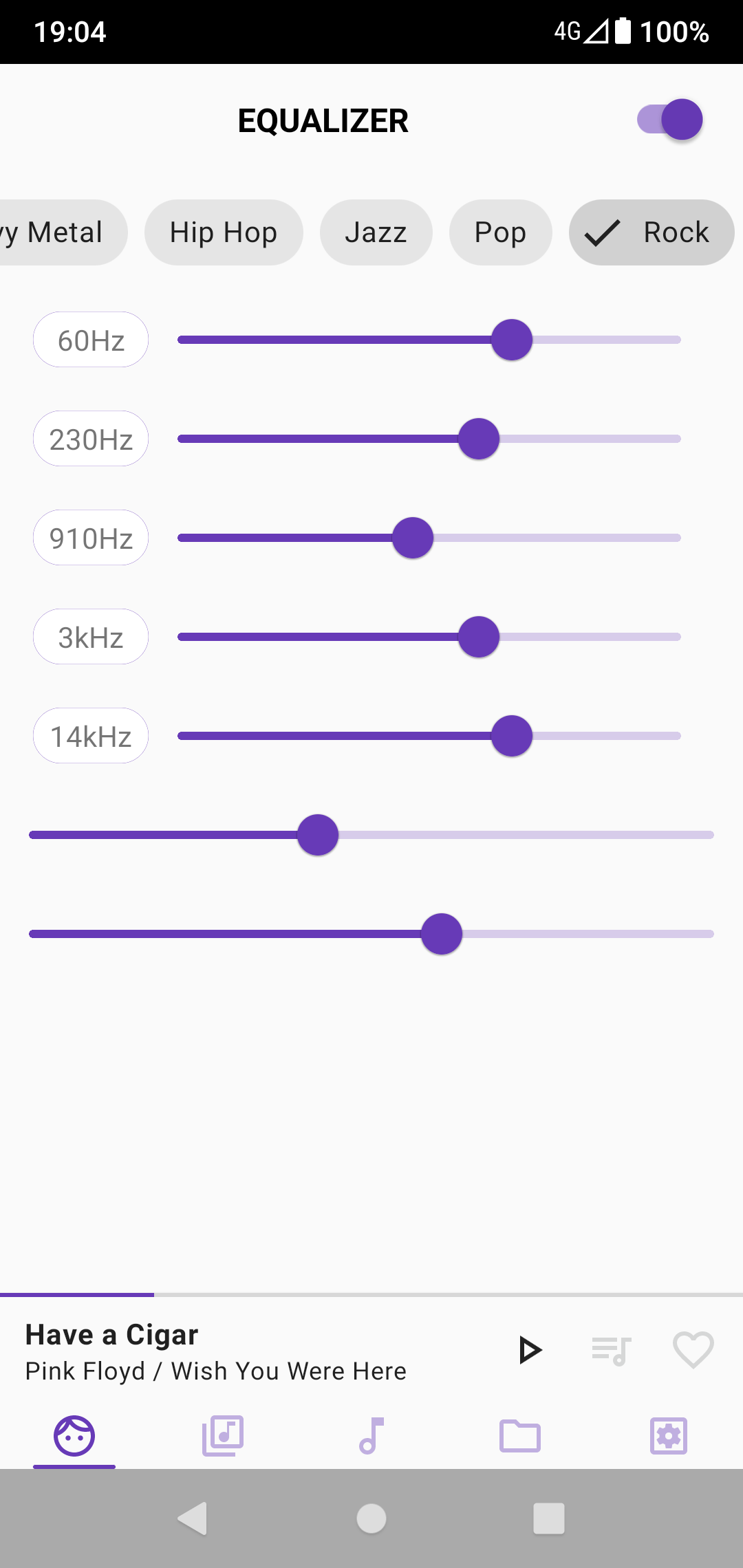Browse music by folders
This screenshot has width=743, height=1568.
pyautogui.click(x=519, y=1436)
